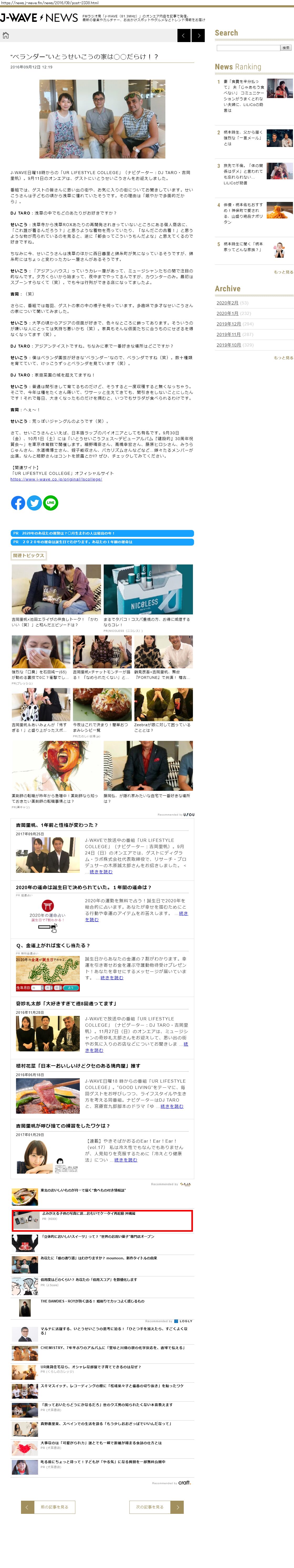294x1568 pixels.
Task: Open the 2019年12月 archive
Action: pos(228,324)
